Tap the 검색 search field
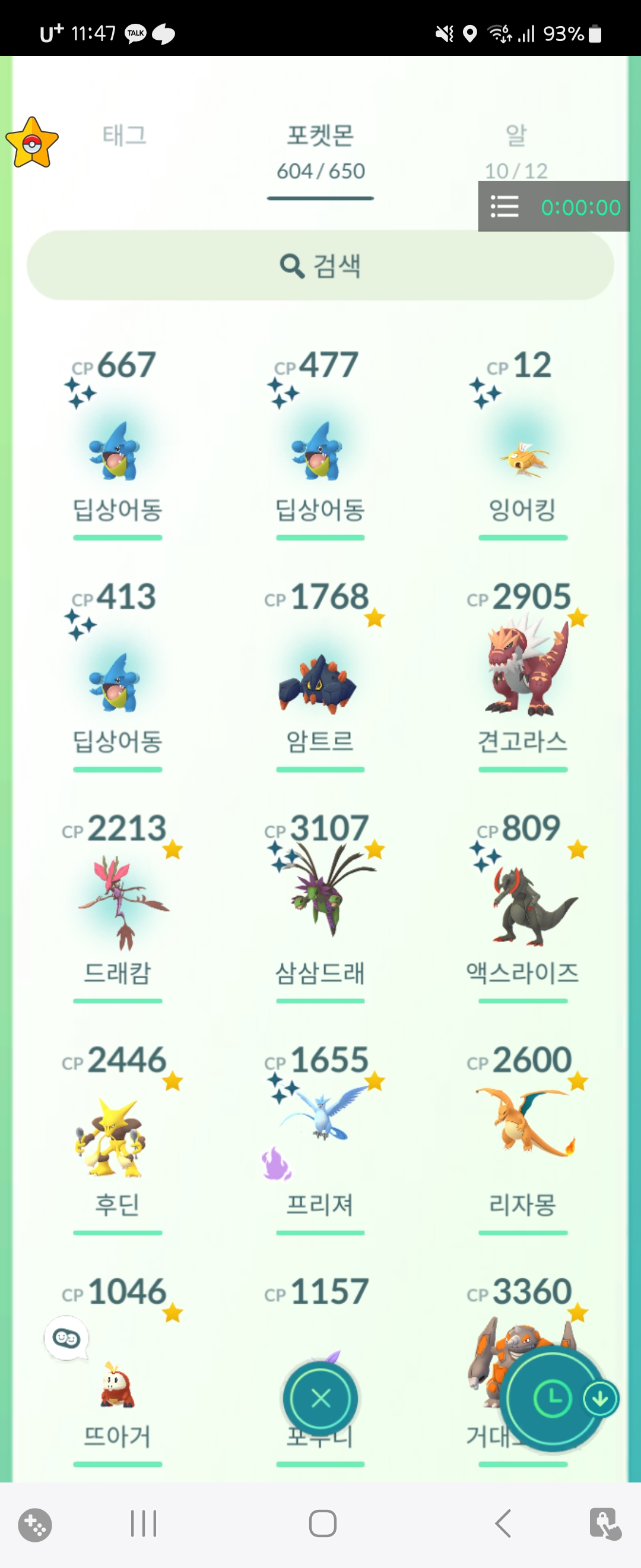 320,266
